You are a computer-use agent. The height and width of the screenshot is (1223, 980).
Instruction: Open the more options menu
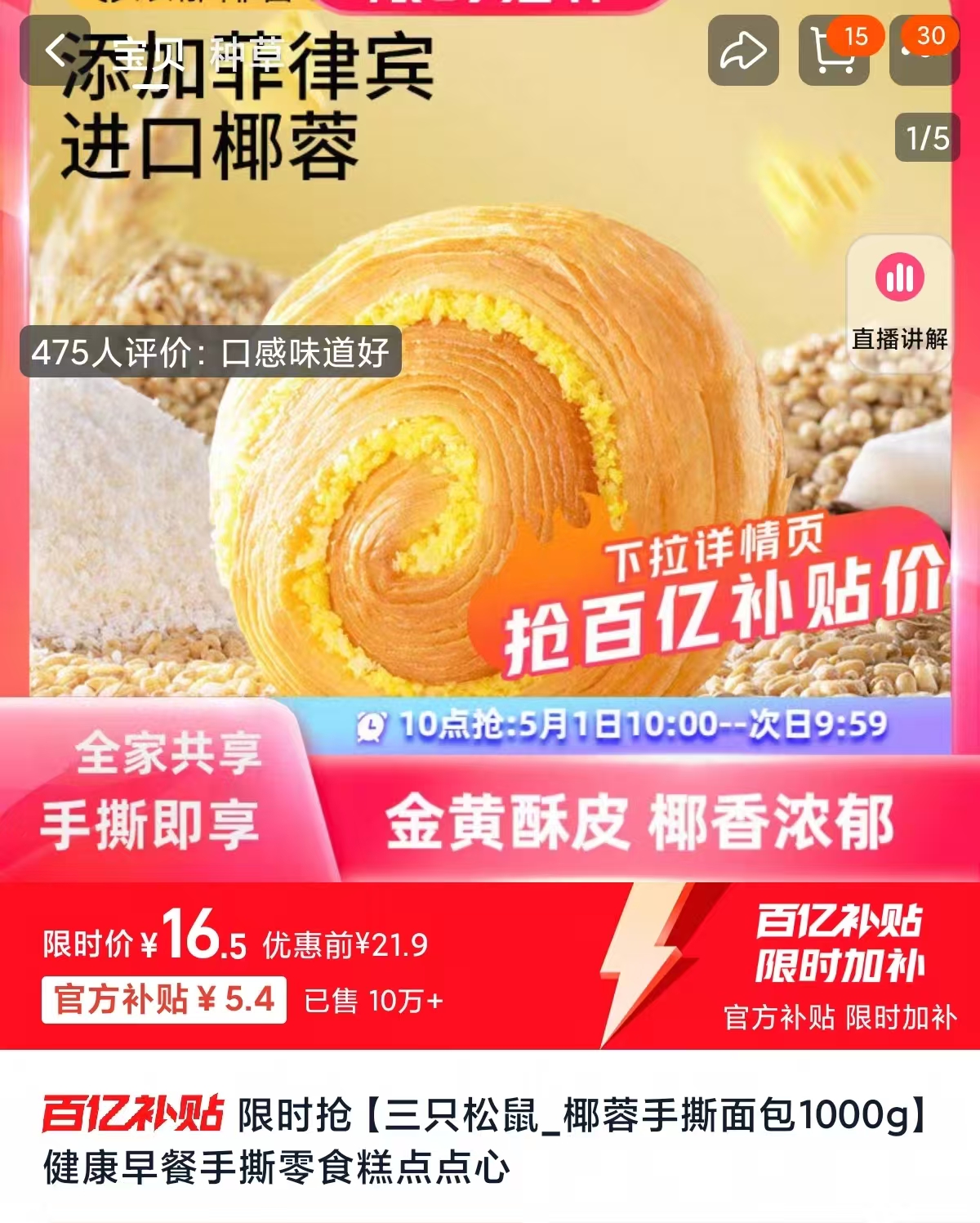pos(921,51)
